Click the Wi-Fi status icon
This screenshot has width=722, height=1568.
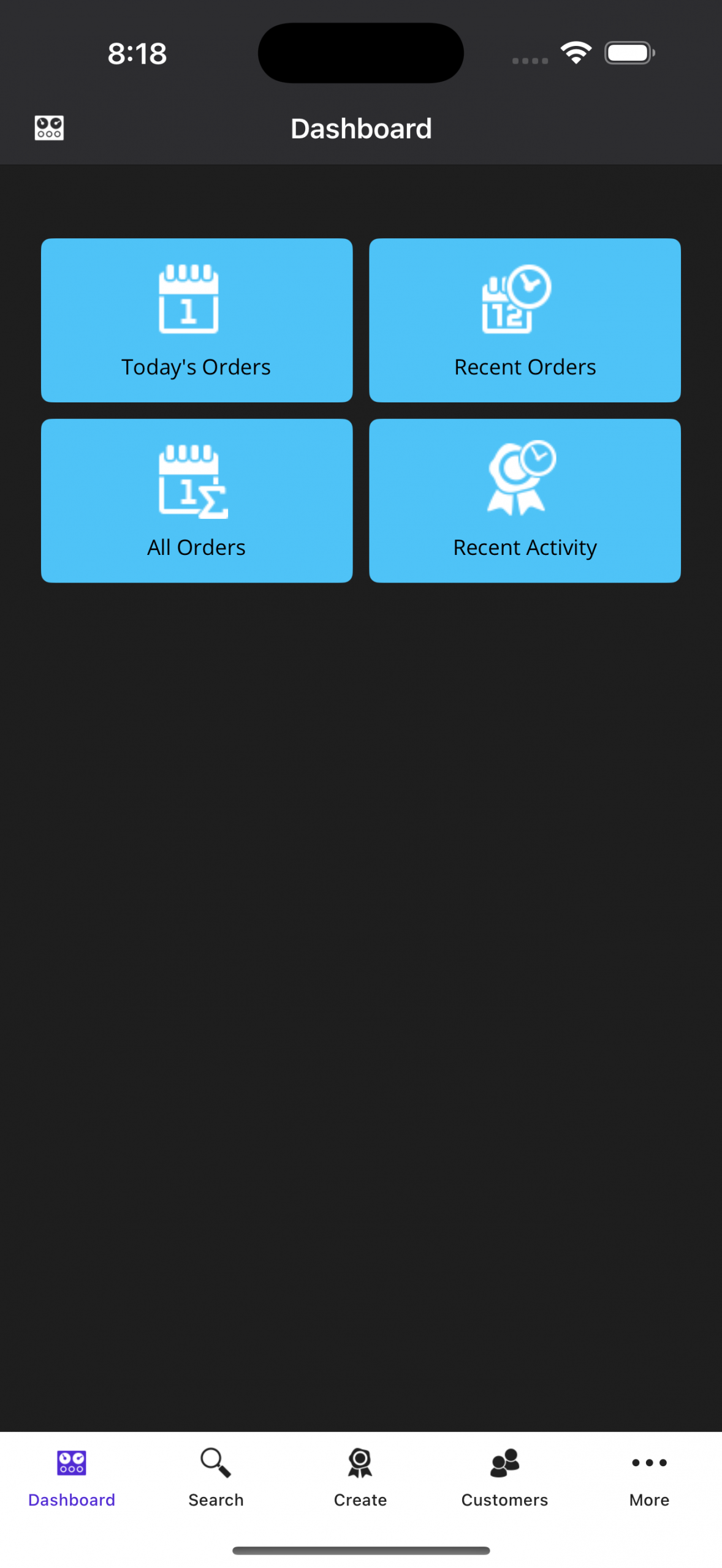click(x=576, y=53)
